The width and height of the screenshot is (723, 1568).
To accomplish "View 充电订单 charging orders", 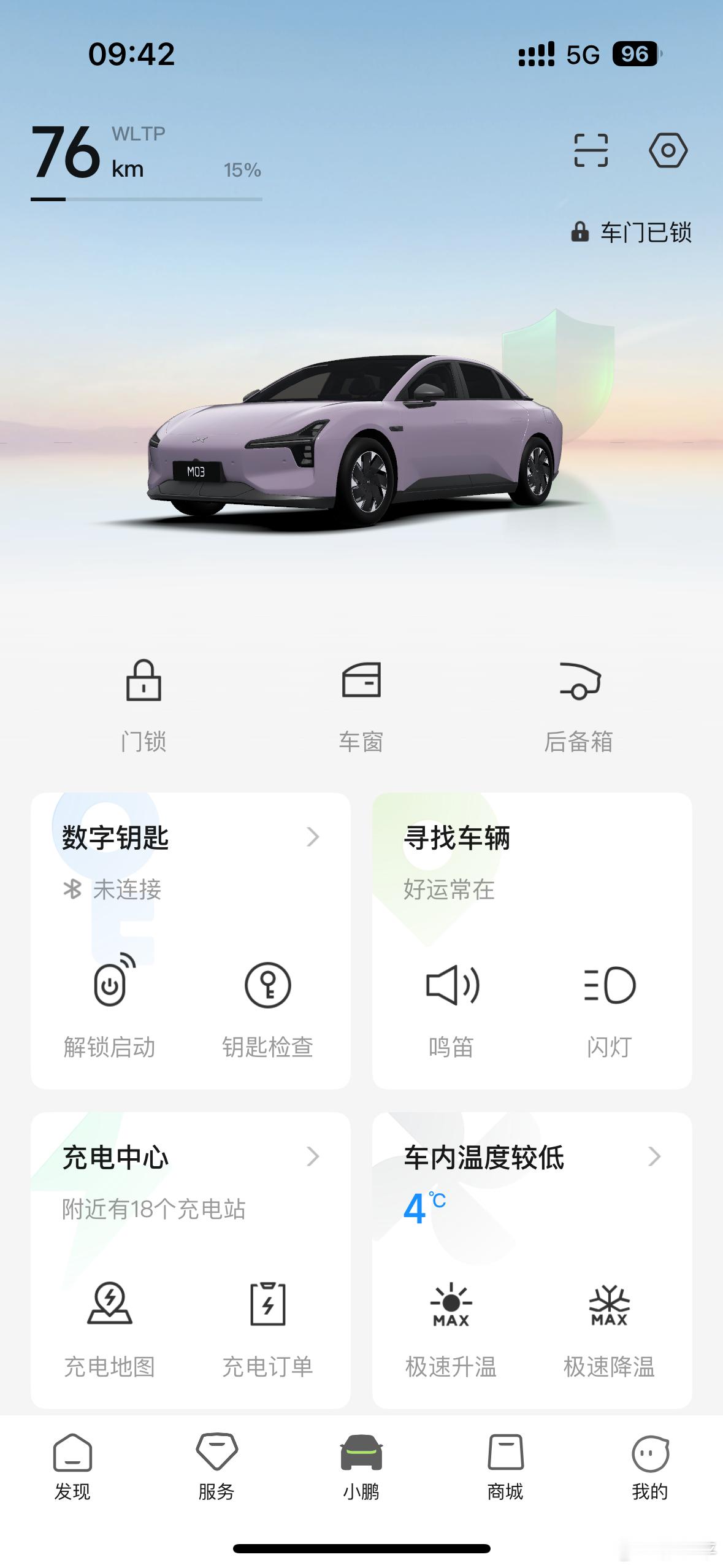I will (267, 1326).
